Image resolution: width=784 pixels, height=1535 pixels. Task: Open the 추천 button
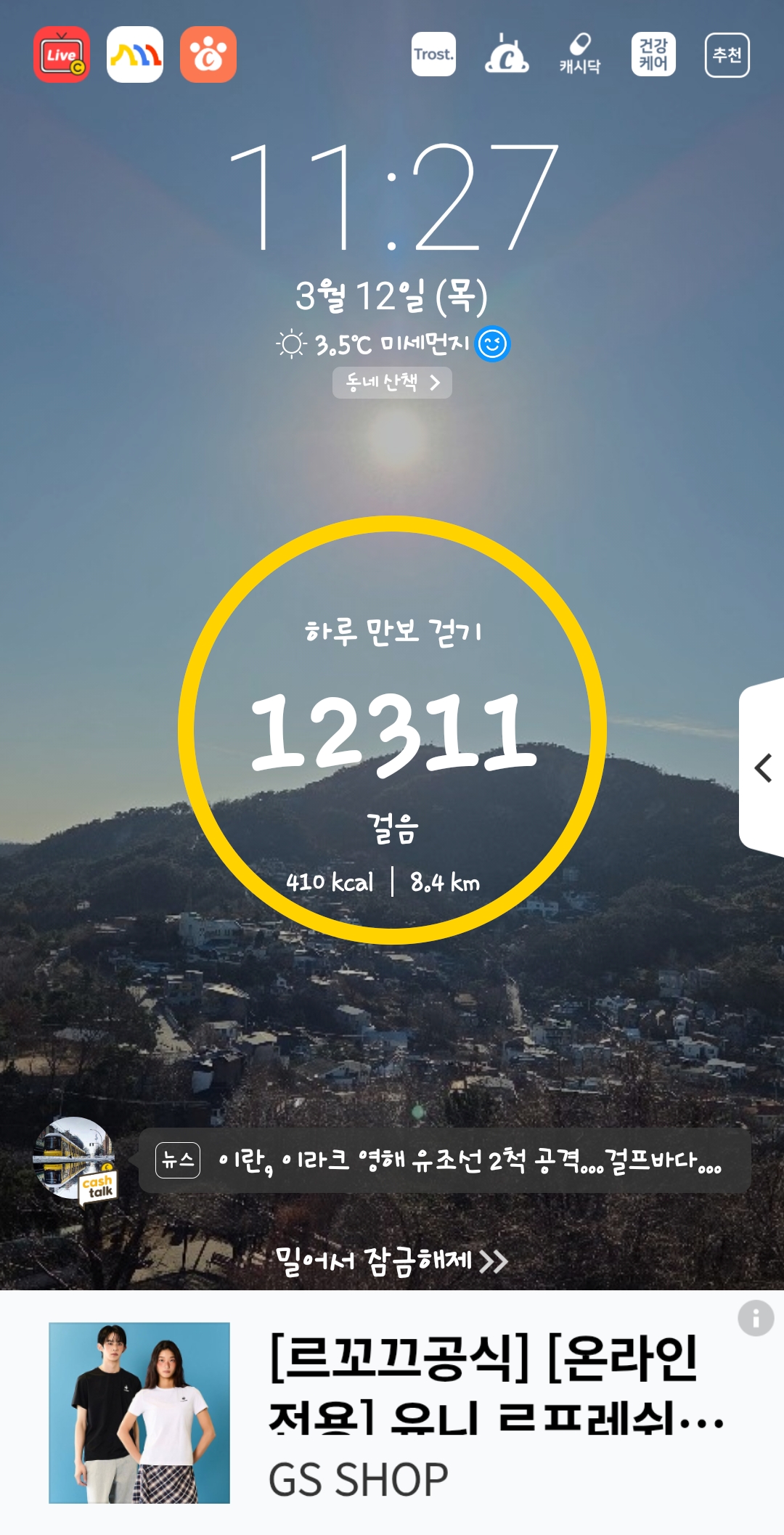click(727, 54)
